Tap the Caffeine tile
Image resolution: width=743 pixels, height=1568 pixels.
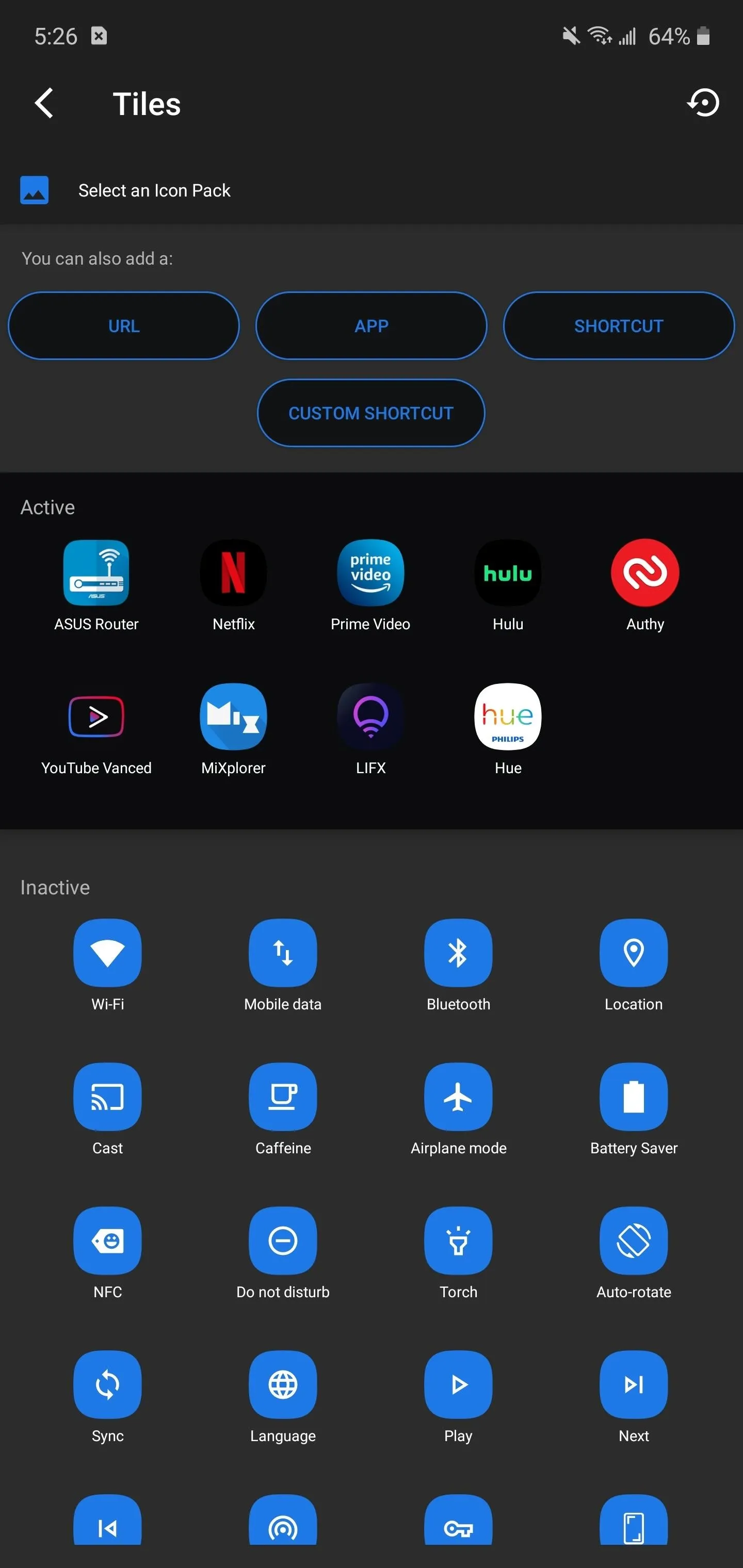pyautogui.click(x=283, y=1109)
